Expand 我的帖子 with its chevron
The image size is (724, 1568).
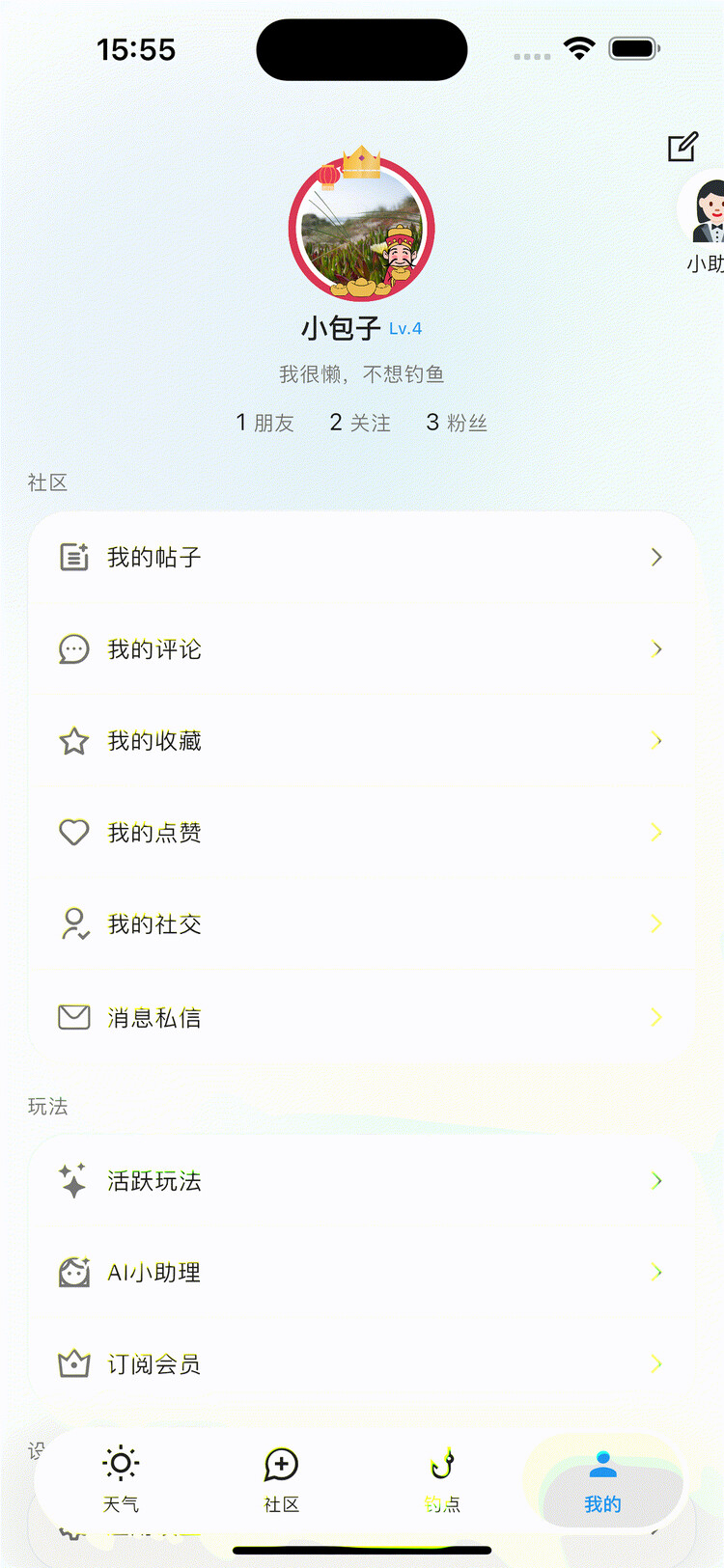click(x=657, y=557)
